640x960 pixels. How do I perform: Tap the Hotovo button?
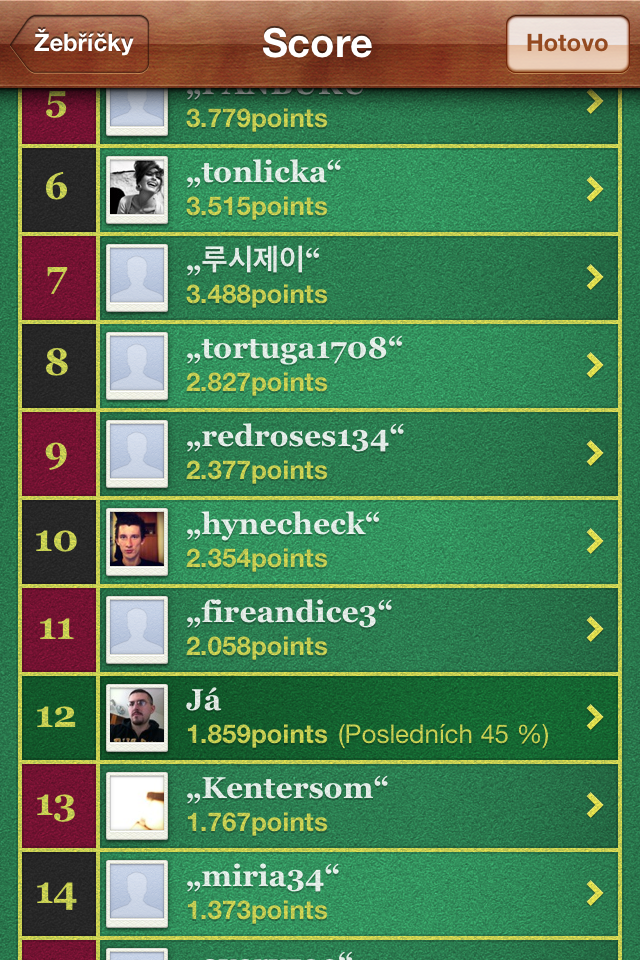tap(566, 43)
